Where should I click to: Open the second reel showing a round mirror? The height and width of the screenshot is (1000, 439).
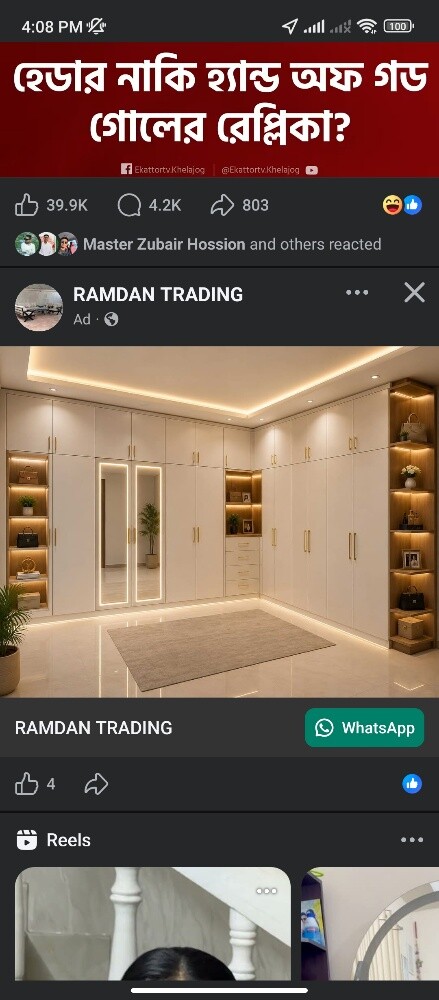click(370, 923)
